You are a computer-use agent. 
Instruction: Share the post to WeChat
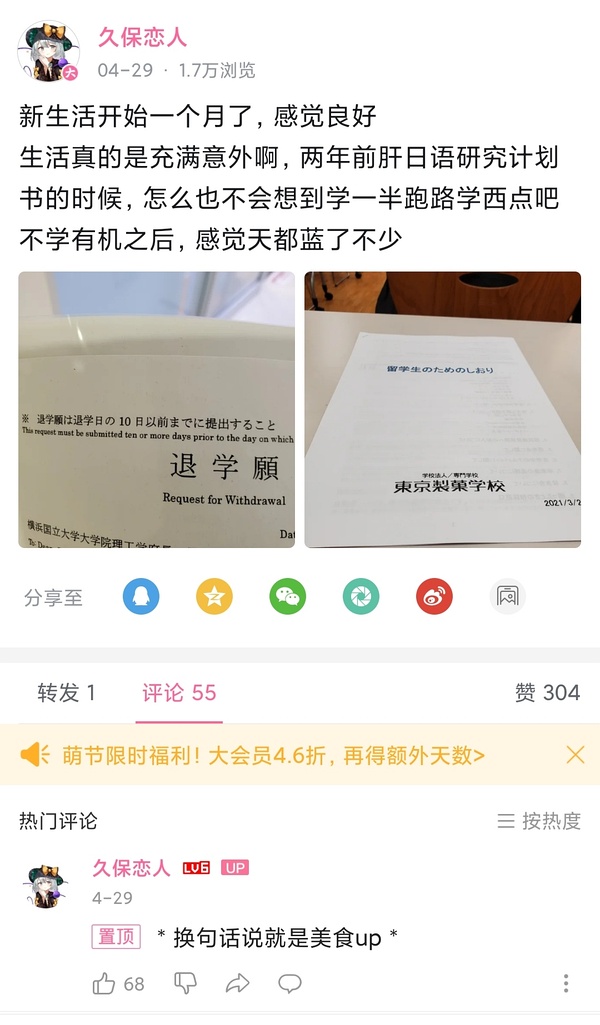click(x=288, y=597)
